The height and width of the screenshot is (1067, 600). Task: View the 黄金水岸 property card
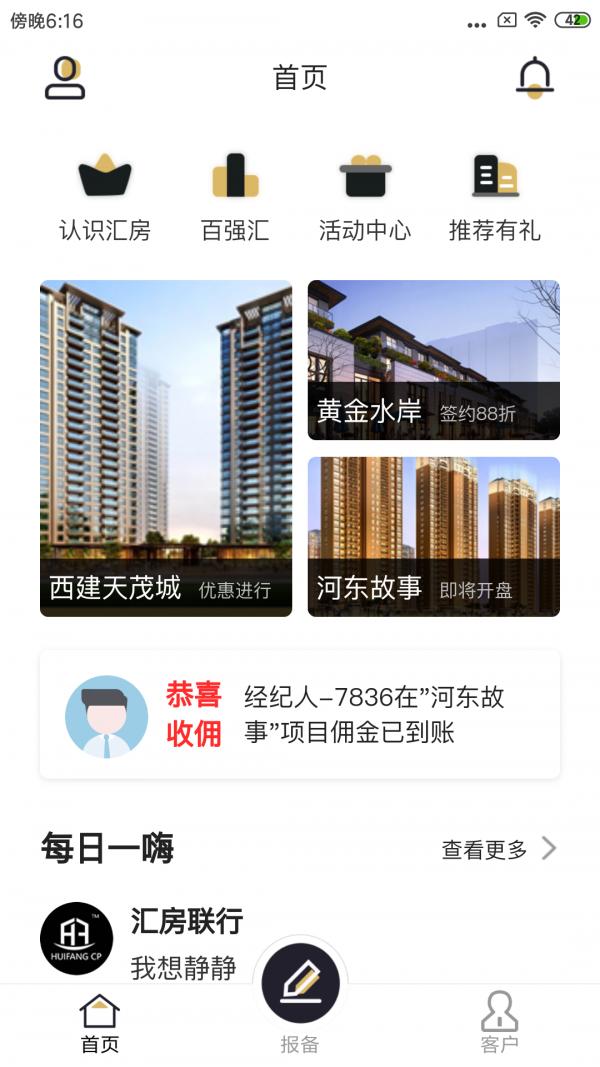pos(434,360)
